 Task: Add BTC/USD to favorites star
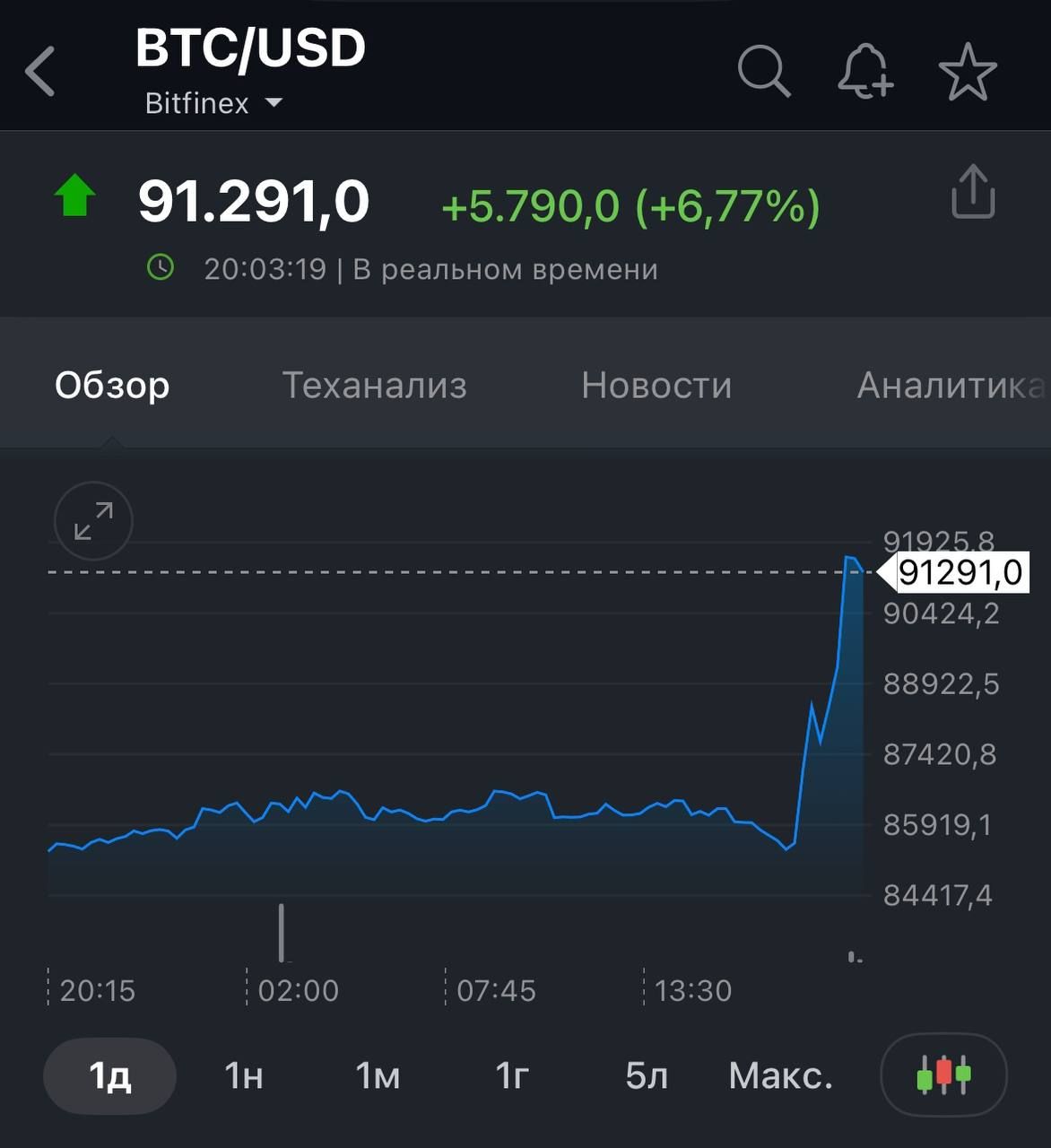click(x=968, y=72)
